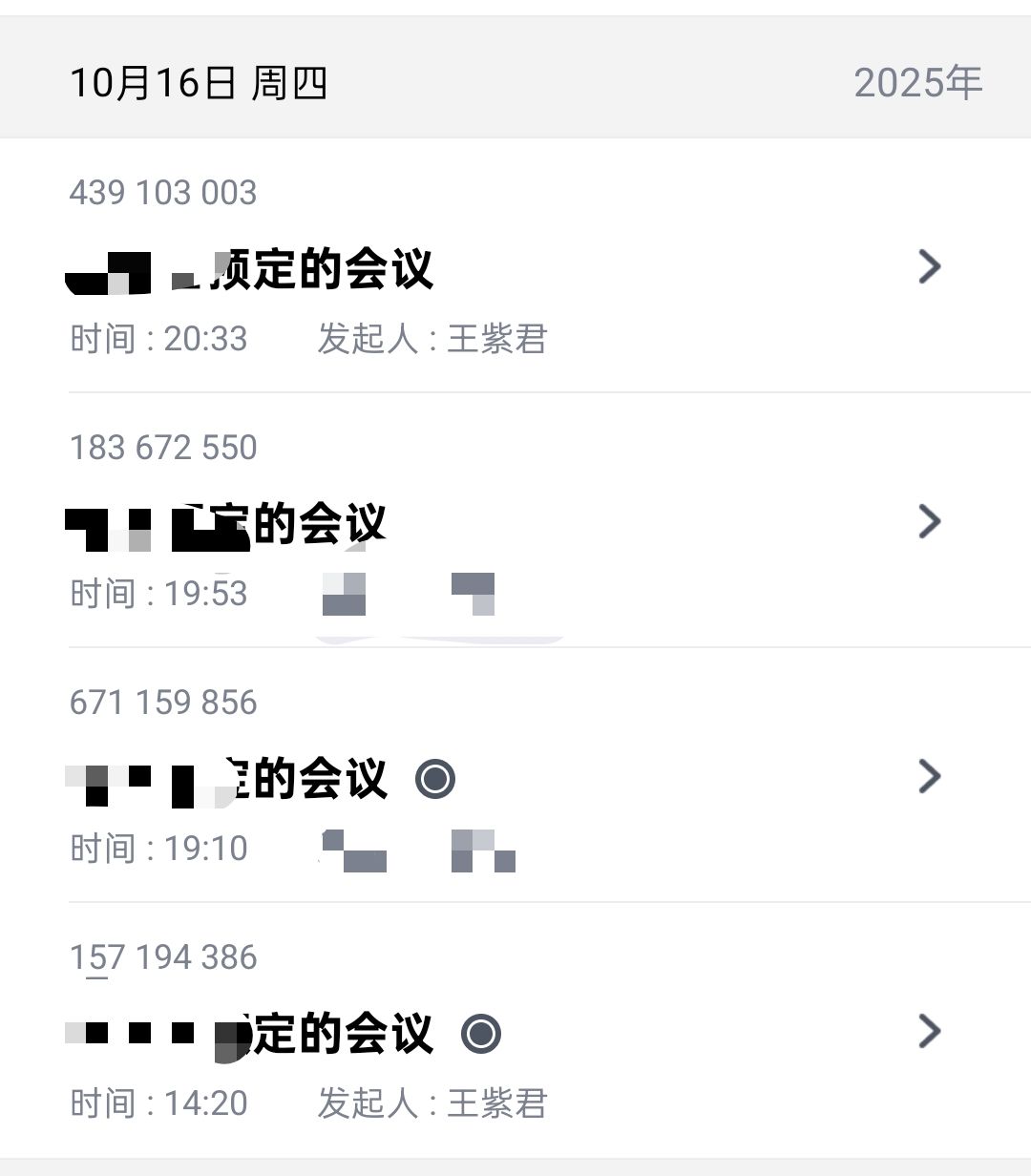Open meeting 439 103 003 at 20:33
This screenshot has height=1176, width=1031.
pos(515,267)
